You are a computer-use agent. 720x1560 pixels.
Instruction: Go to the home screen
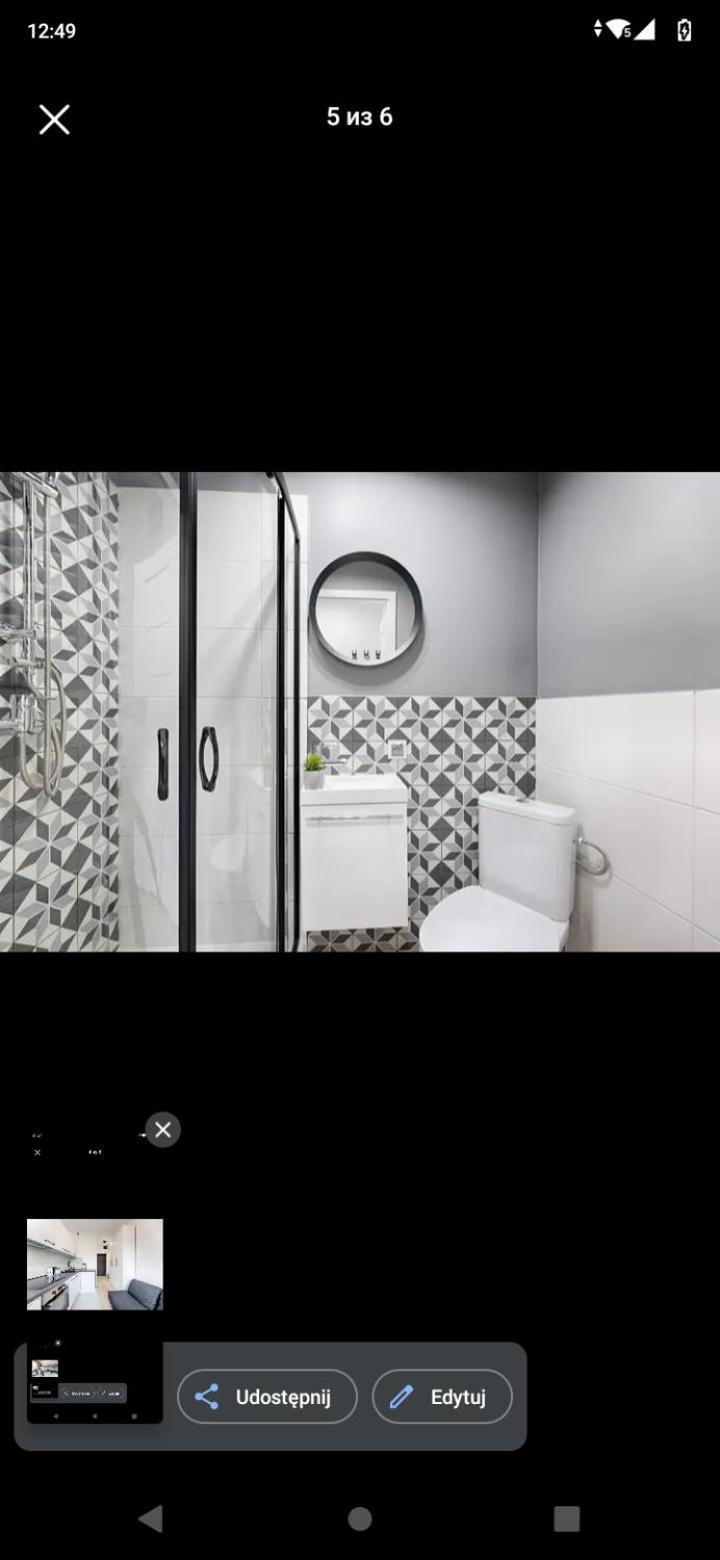click(360, 1518)
